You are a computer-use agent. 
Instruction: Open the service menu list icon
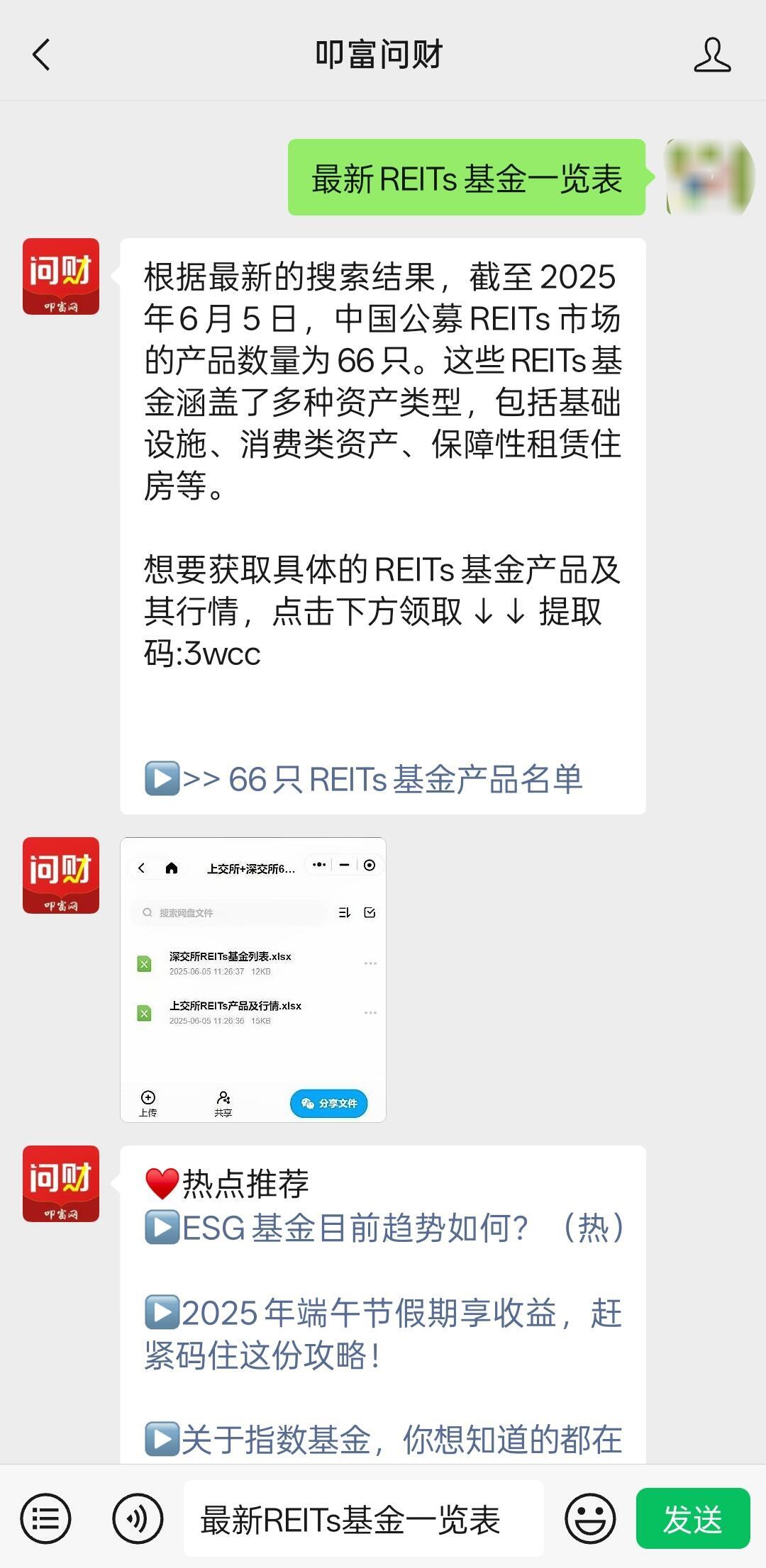45,1518
